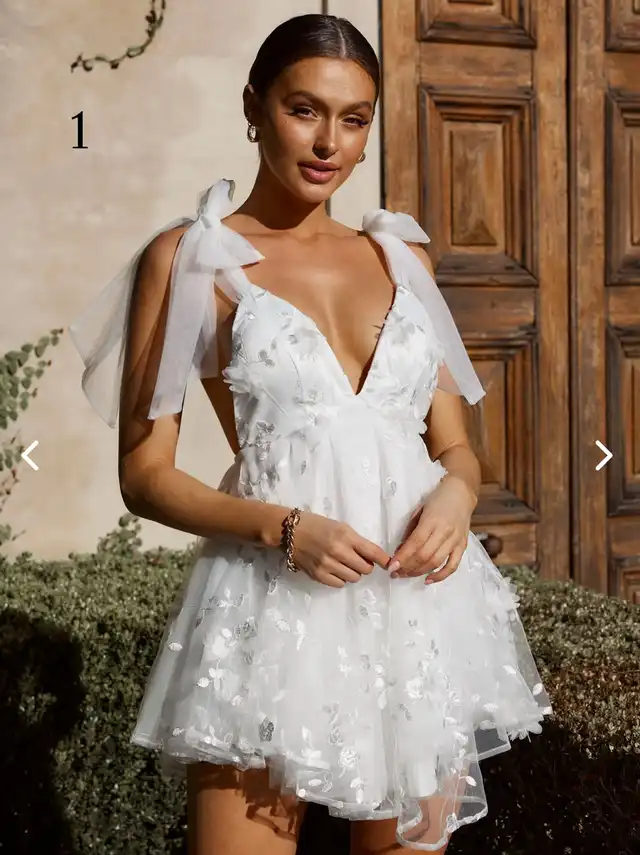Go back to the previous product photo
Viewport: 640px width, 855px height.
tap(30, 456)
